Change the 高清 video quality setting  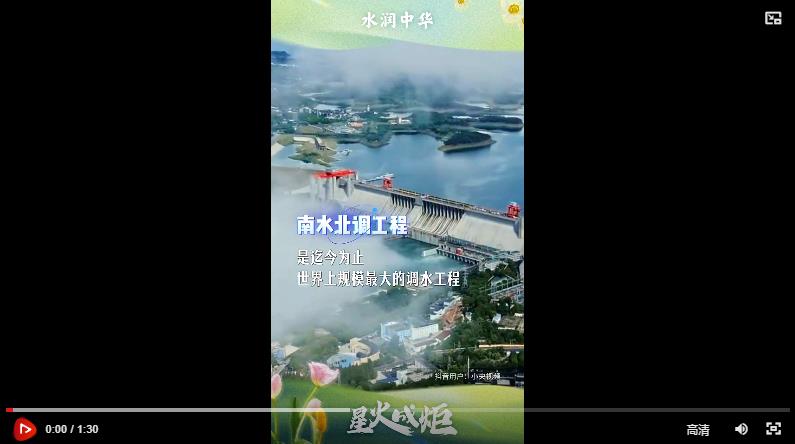(x=698, y=430)
